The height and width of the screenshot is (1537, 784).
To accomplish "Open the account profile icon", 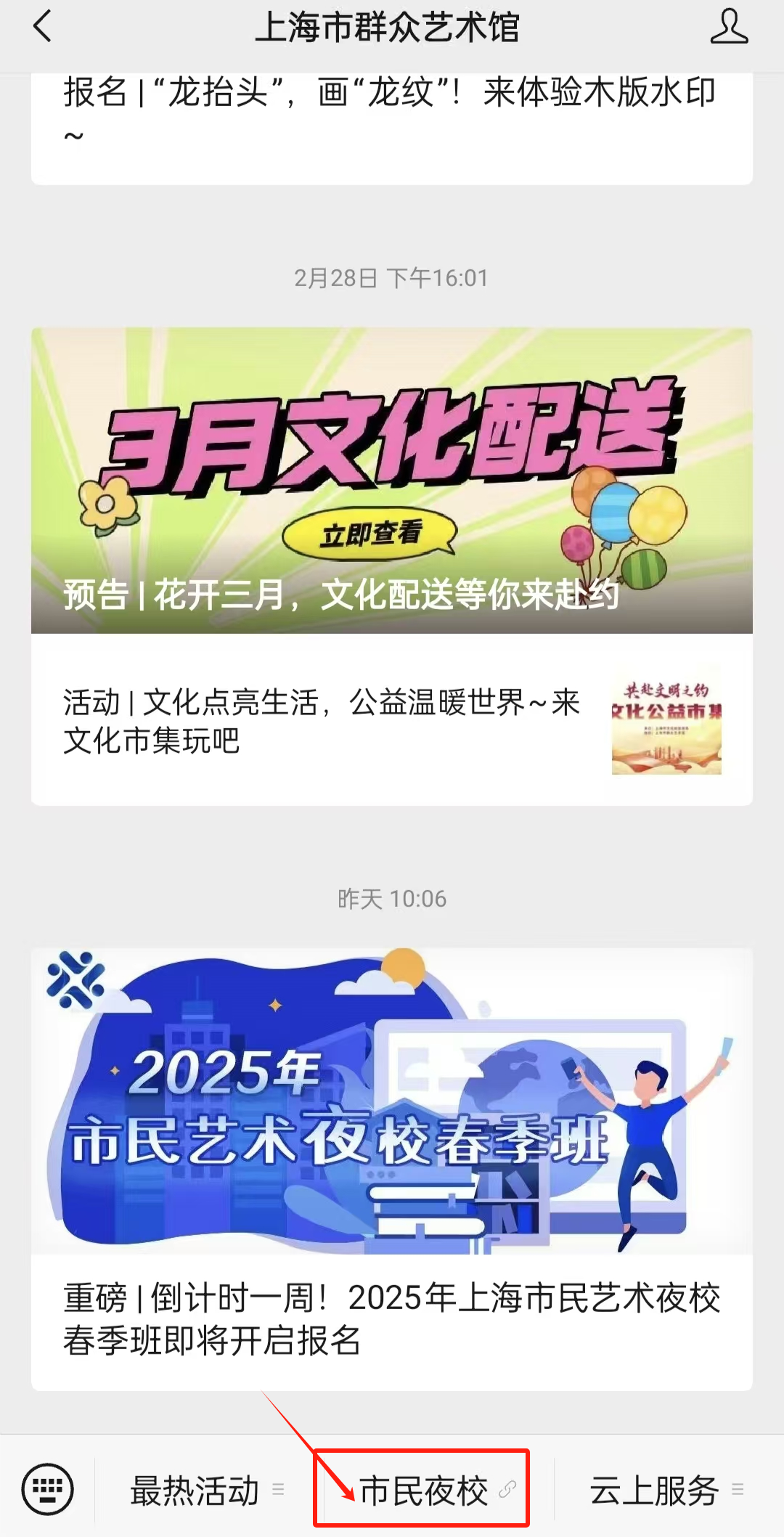I will point(728,27).
